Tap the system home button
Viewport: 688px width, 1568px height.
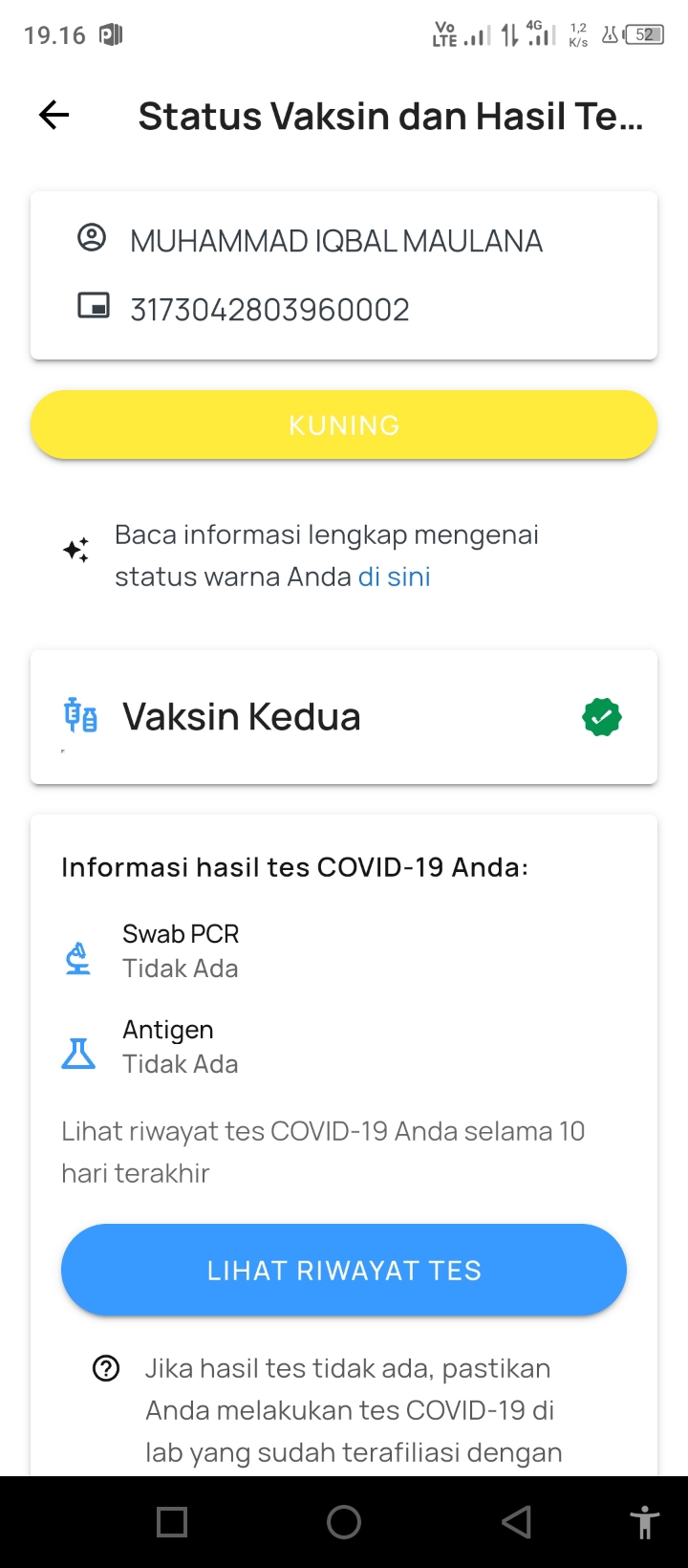tap(344, 1522)
